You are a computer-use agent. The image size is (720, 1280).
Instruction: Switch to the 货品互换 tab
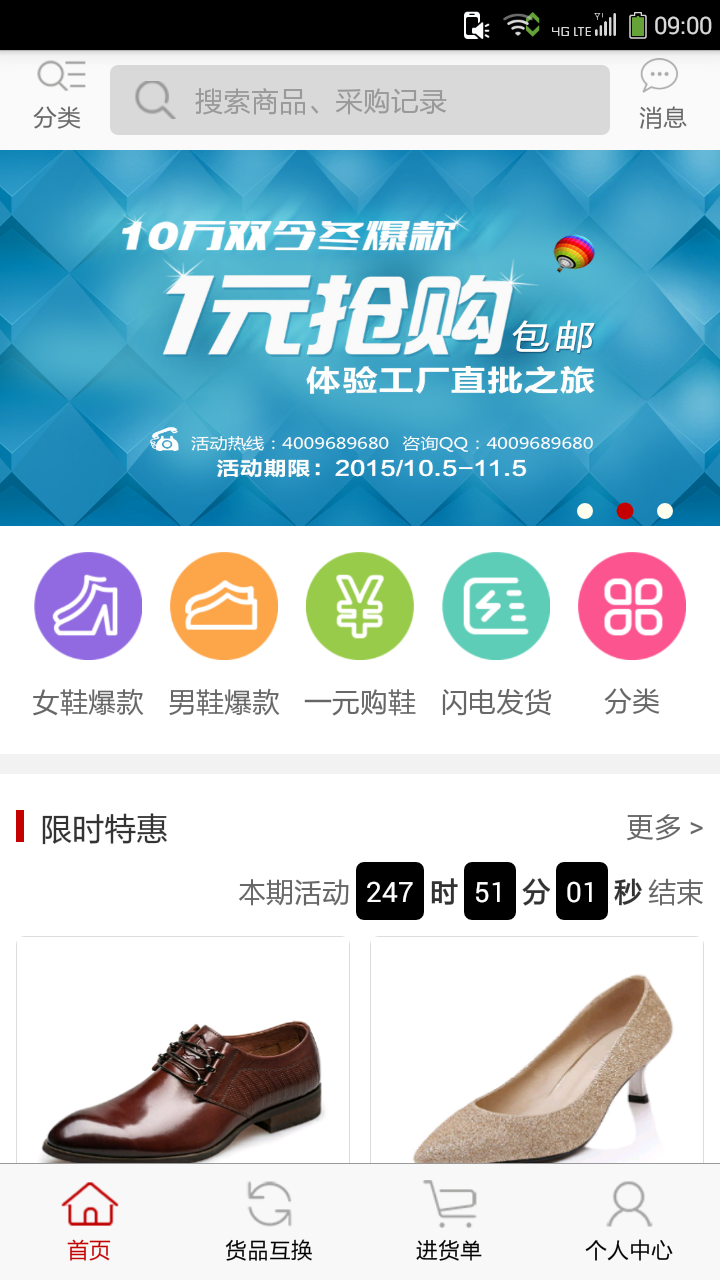(269, 1222)
